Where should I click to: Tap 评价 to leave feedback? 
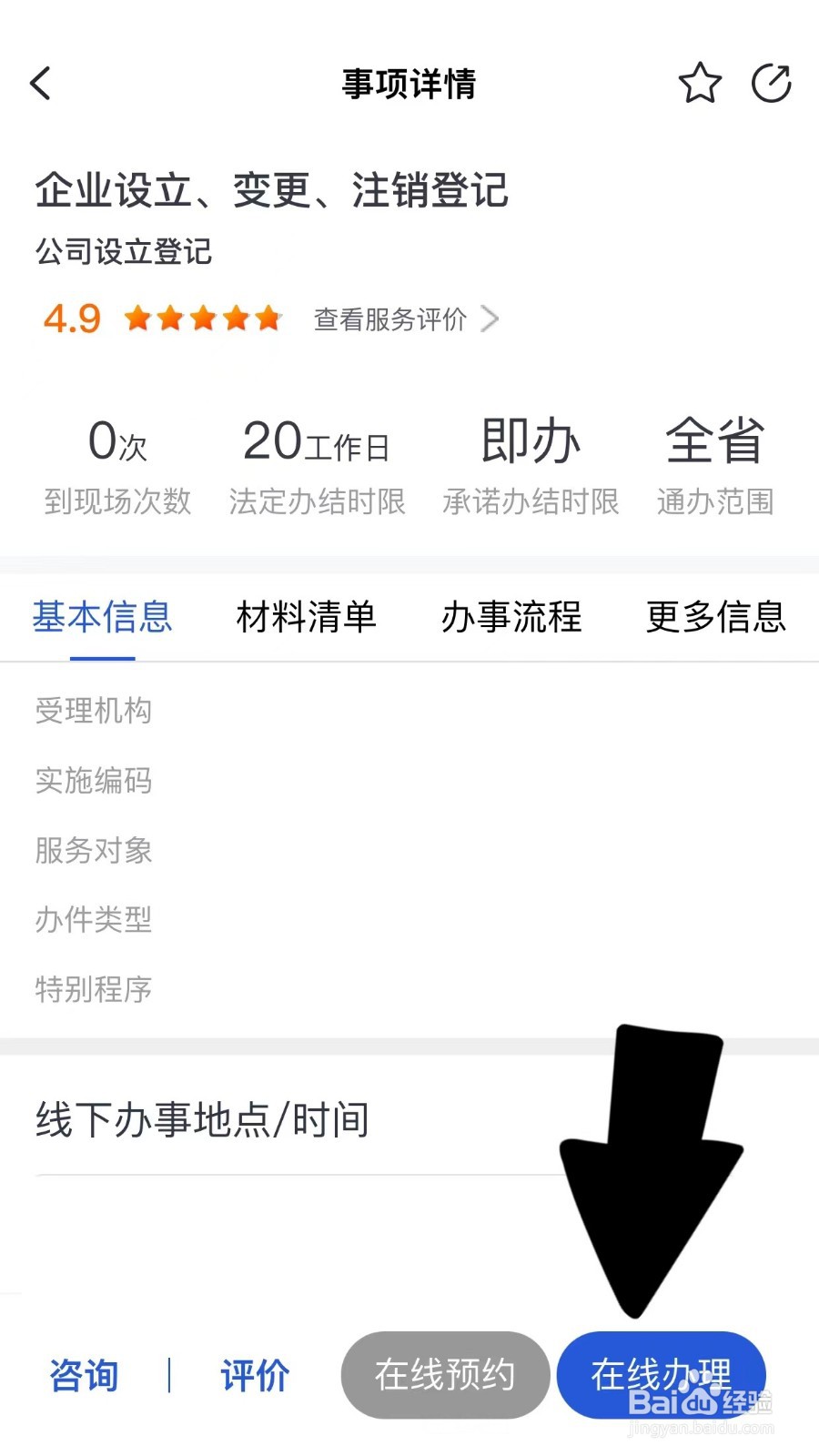tap(255, 1376)
